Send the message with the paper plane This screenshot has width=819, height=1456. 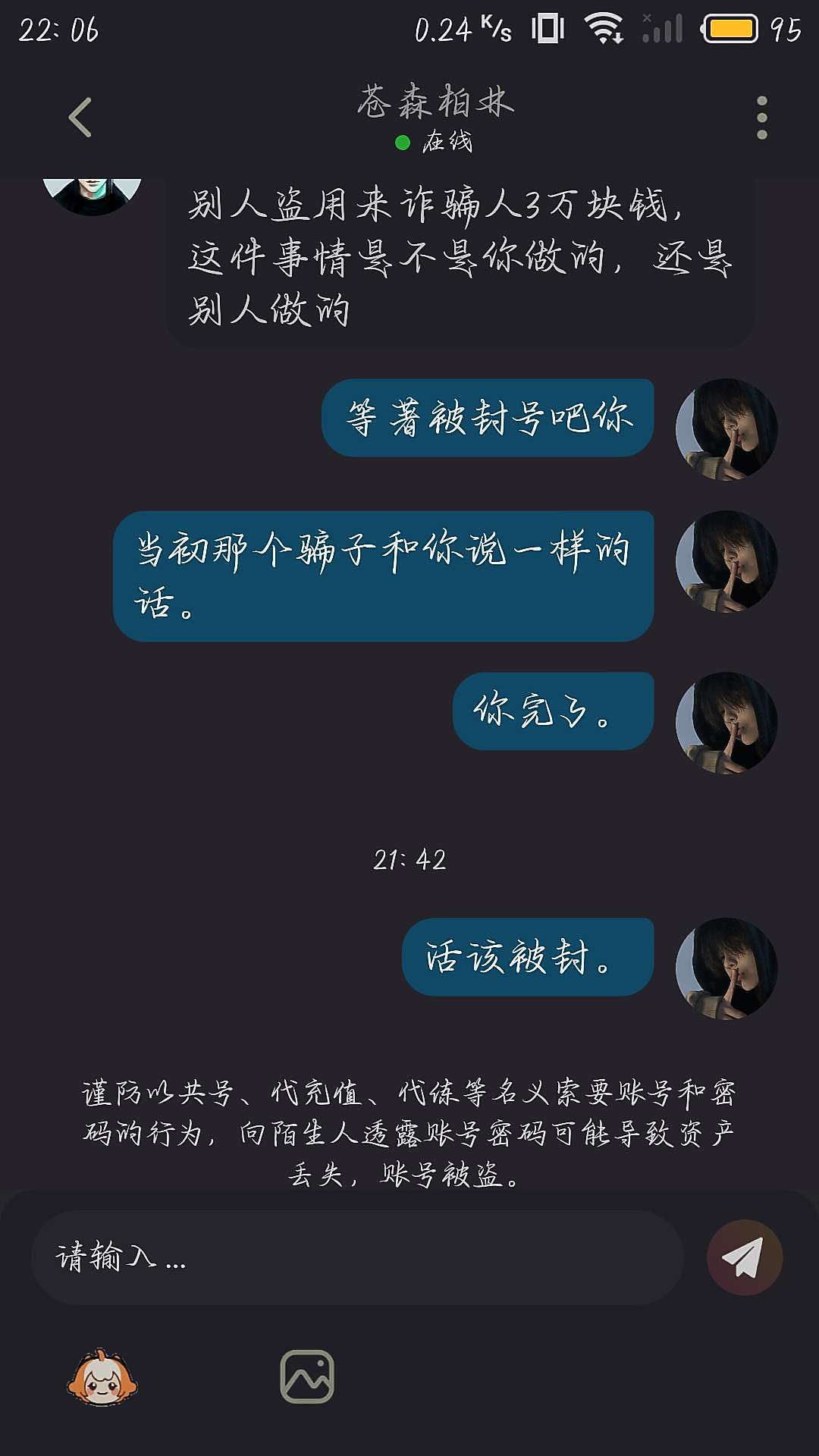(744, 1257)
